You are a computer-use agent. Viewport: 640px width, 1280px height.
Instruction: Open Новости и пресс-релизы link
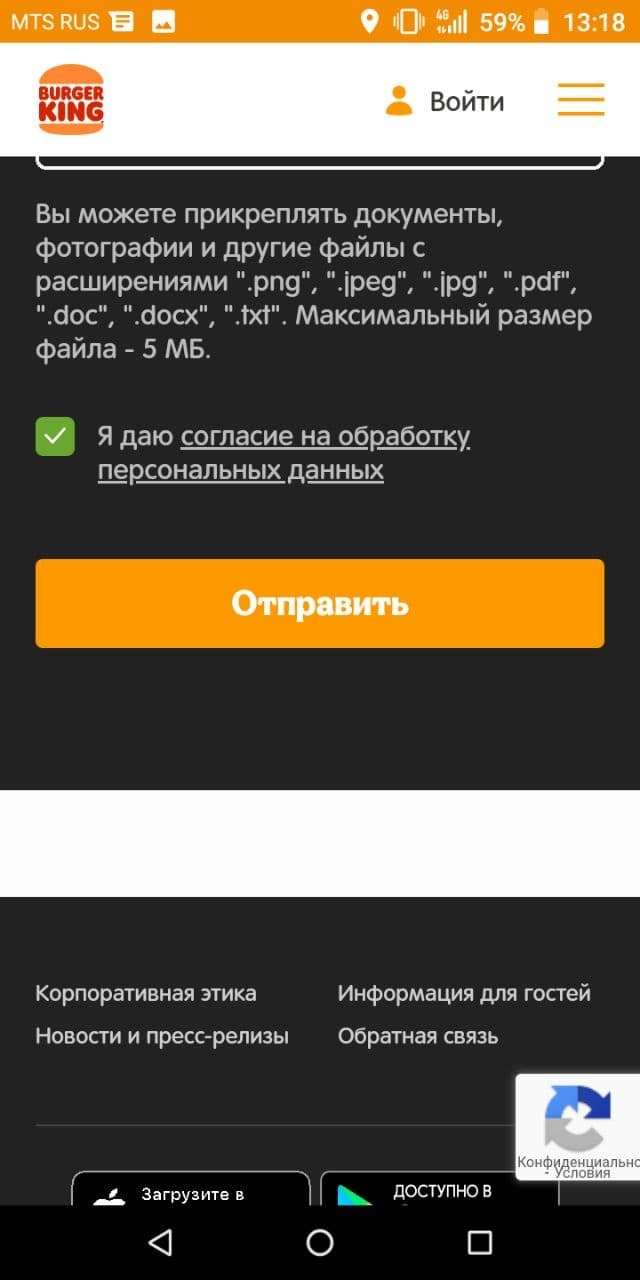(162, 1036)
